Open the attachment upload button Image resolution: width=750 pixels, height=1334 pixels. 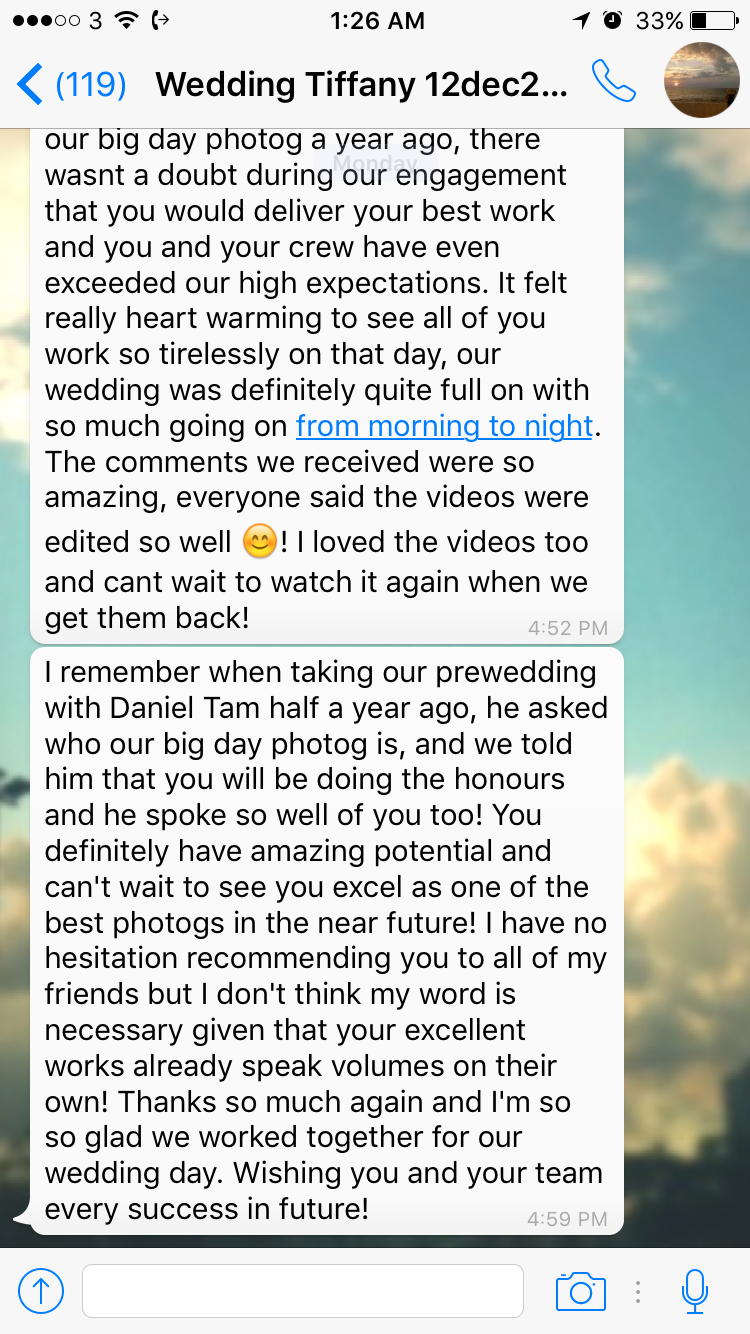tap(41, 1291)
